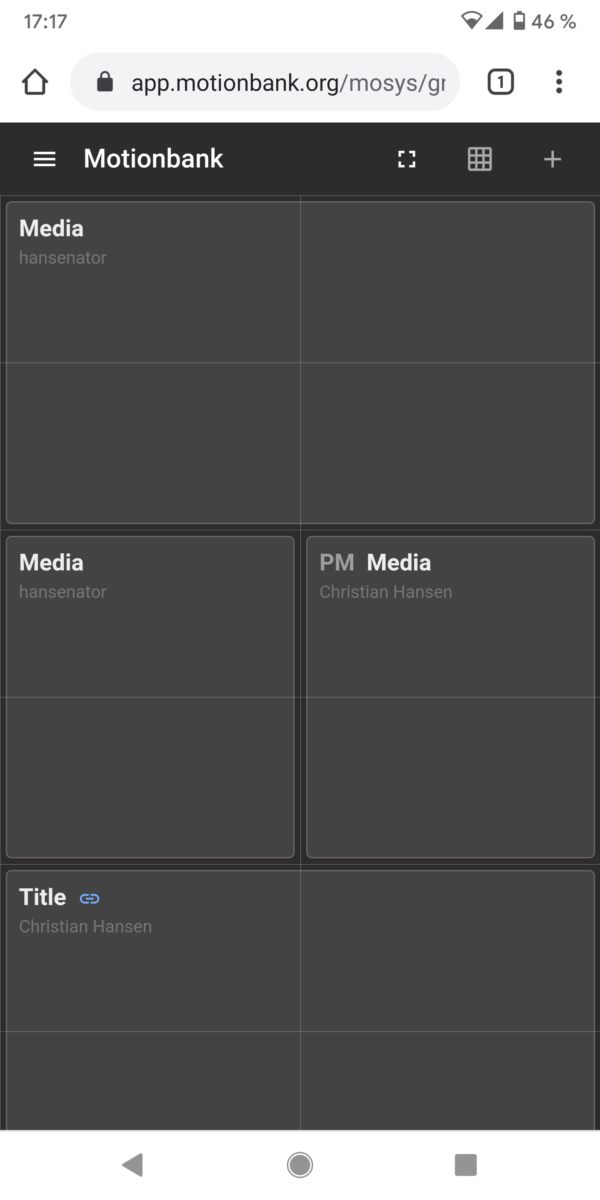
Task: Tap the grid view icon
Action: (480, 159)
